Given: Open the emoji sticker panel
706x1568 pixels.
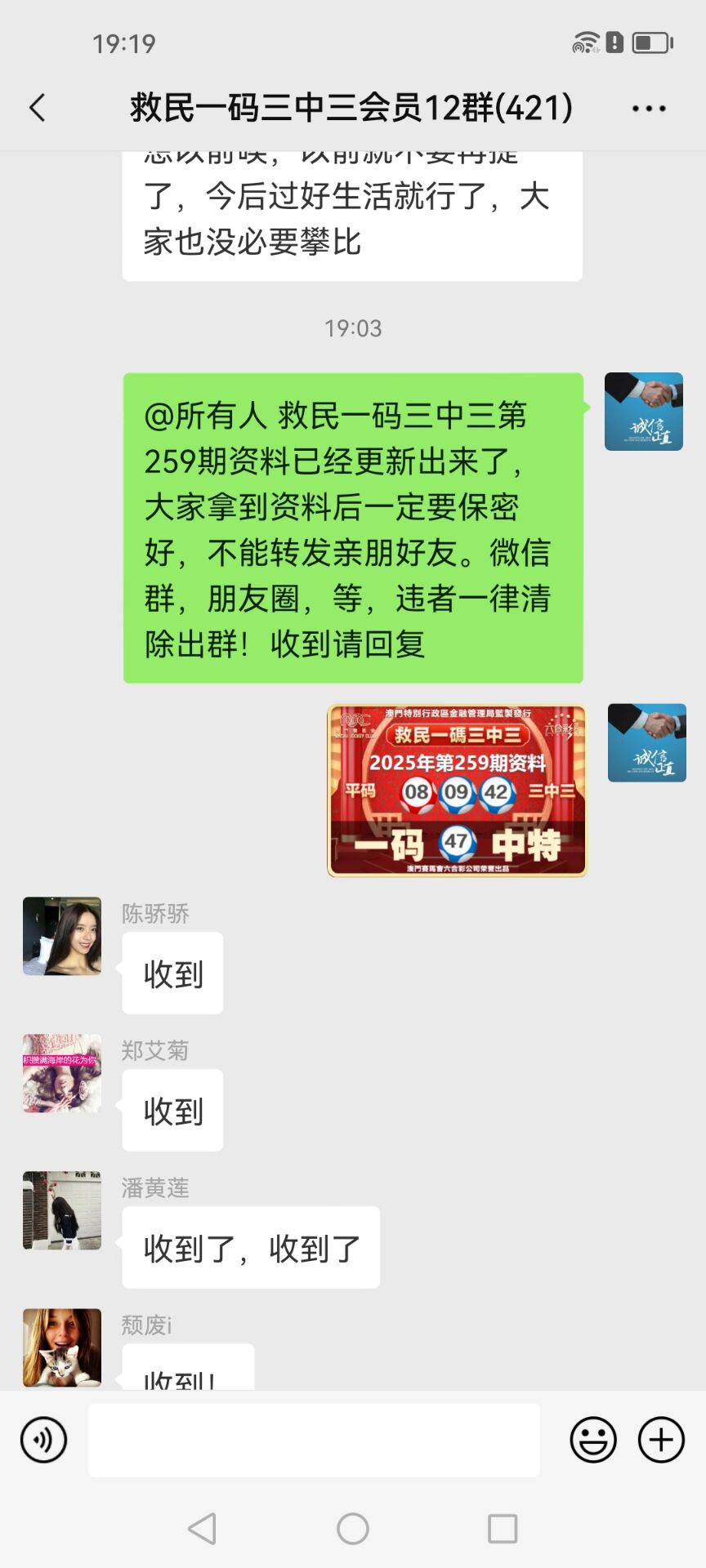Looking at the screenshot, I should coord(593,1440).
